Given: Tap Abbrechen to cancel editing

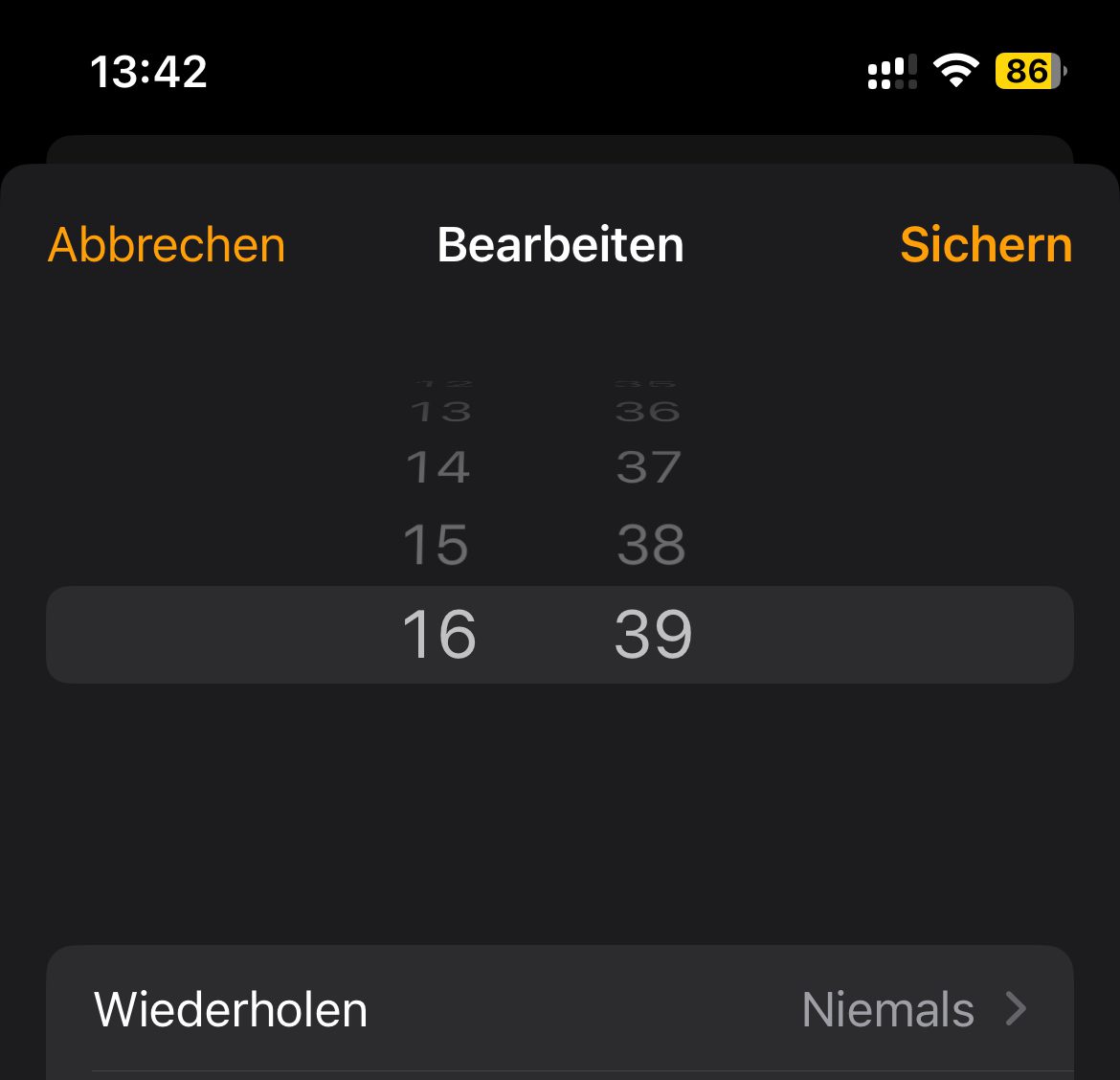Looking at the screenshot, I should pos(167,245).
